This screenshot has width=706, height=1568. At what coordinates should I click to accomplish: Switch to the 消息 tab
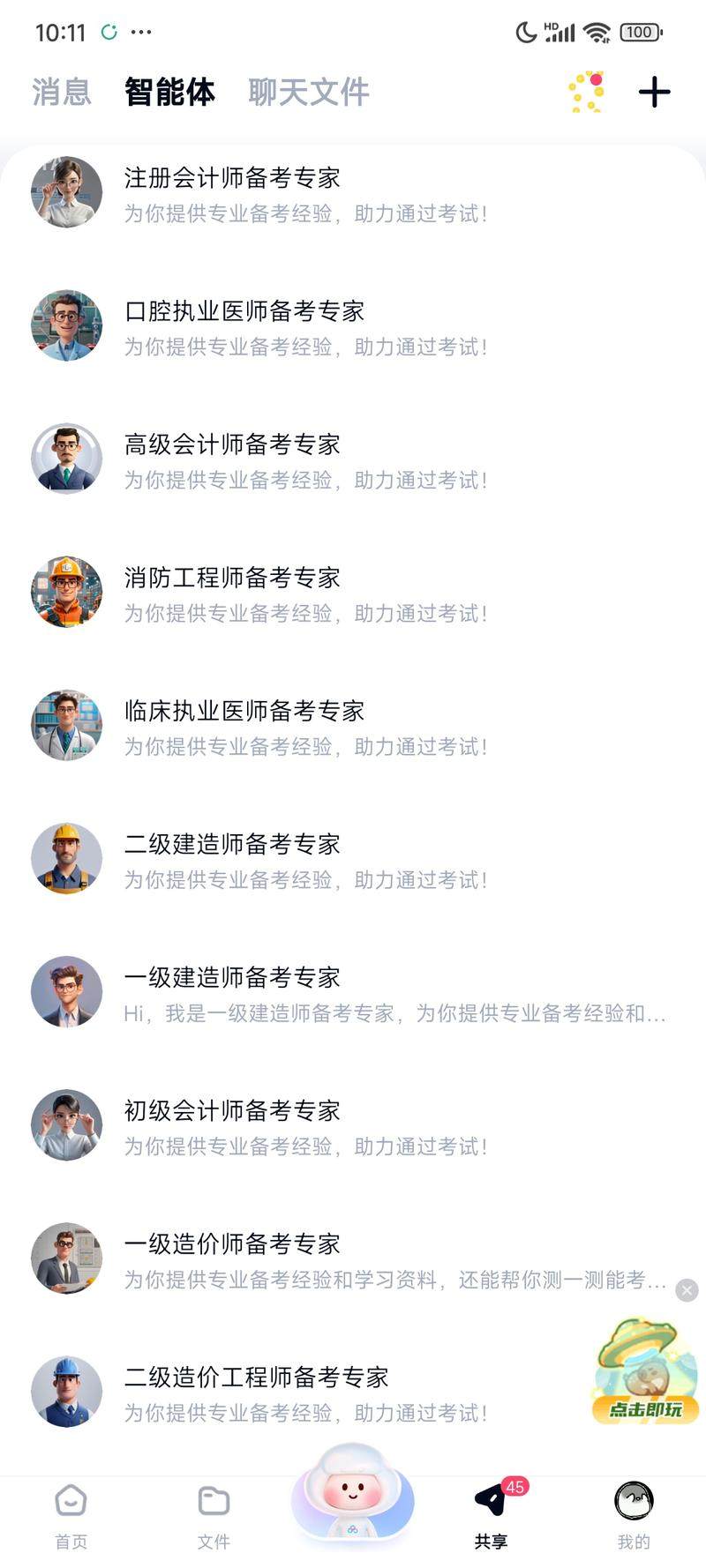click(x=62, y=92)
